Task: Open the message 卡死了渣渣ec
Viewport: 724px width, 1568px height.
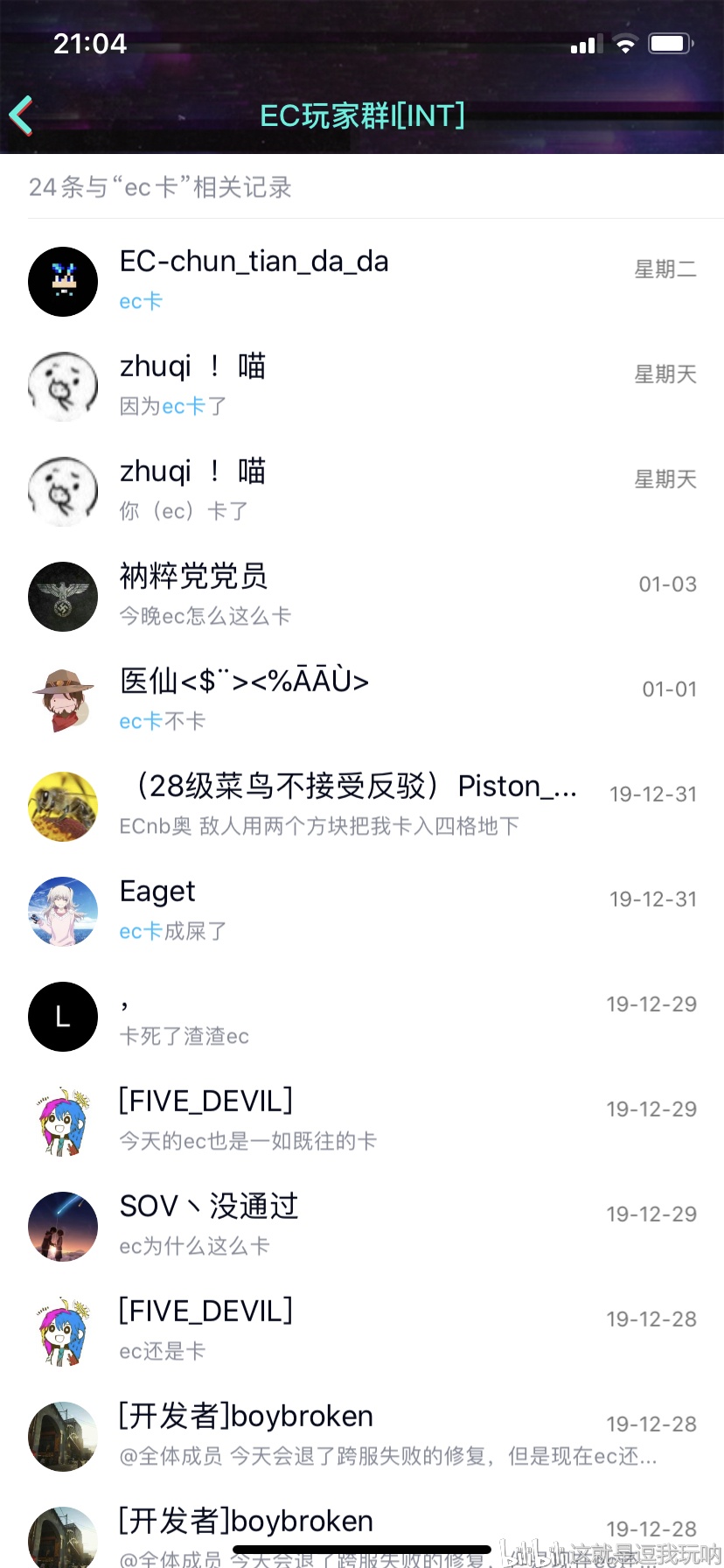Action: click(x=362, y=1016)
